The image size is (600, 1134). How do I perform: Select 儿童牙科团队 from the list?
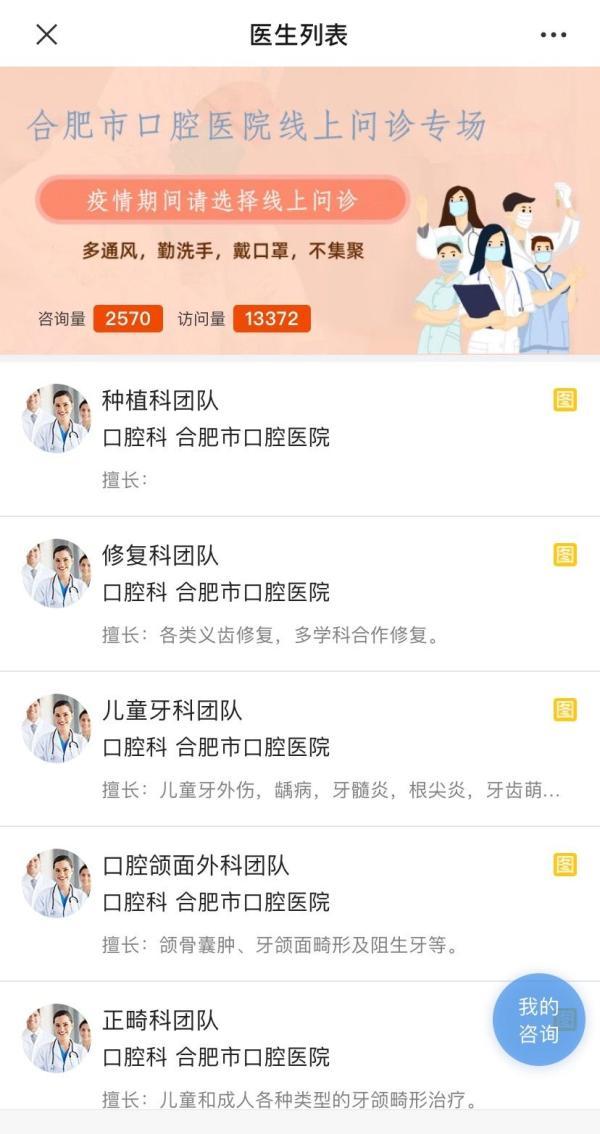tap(300, 749)
